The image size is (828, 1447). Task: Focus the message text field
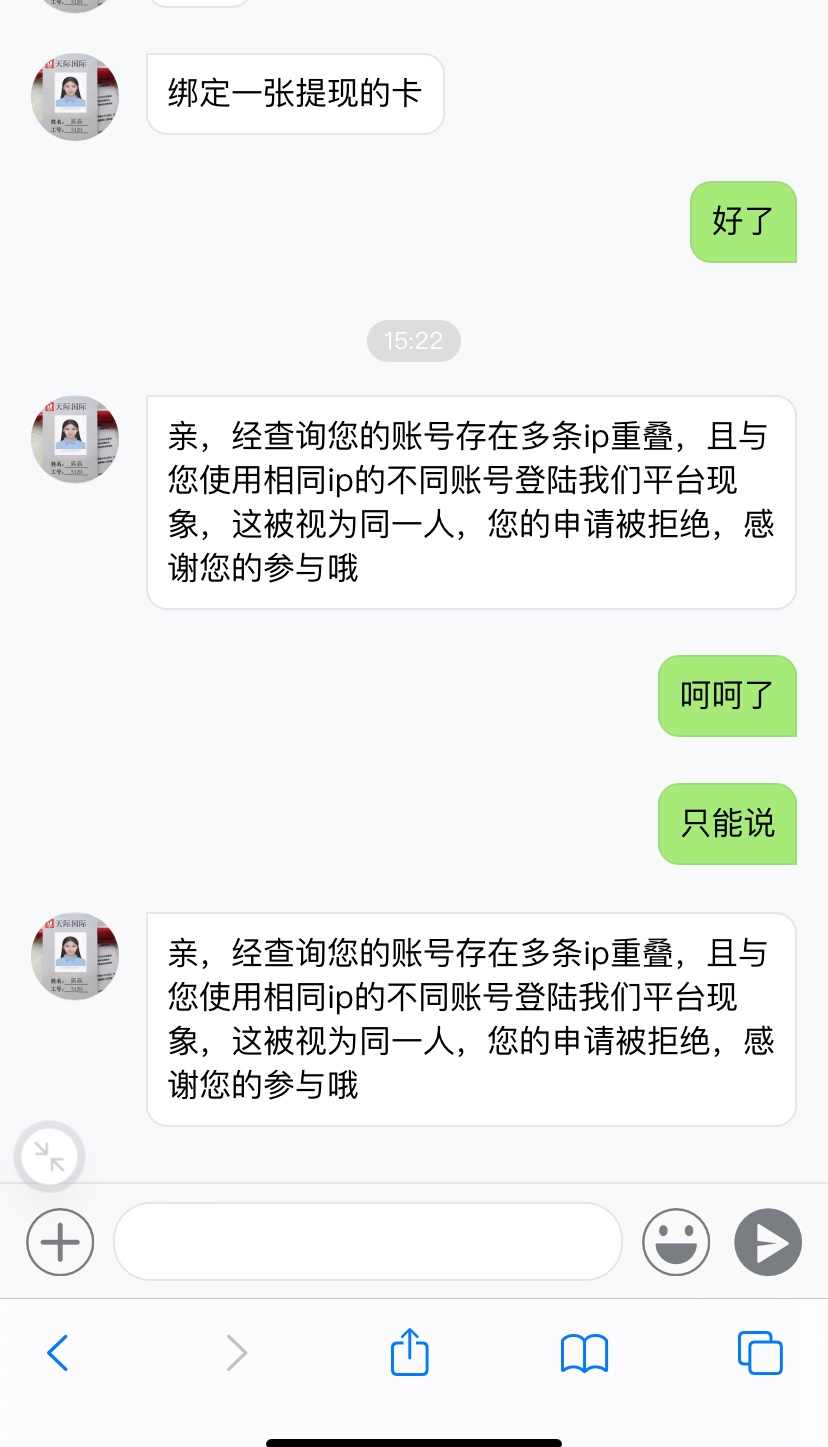368,1241
